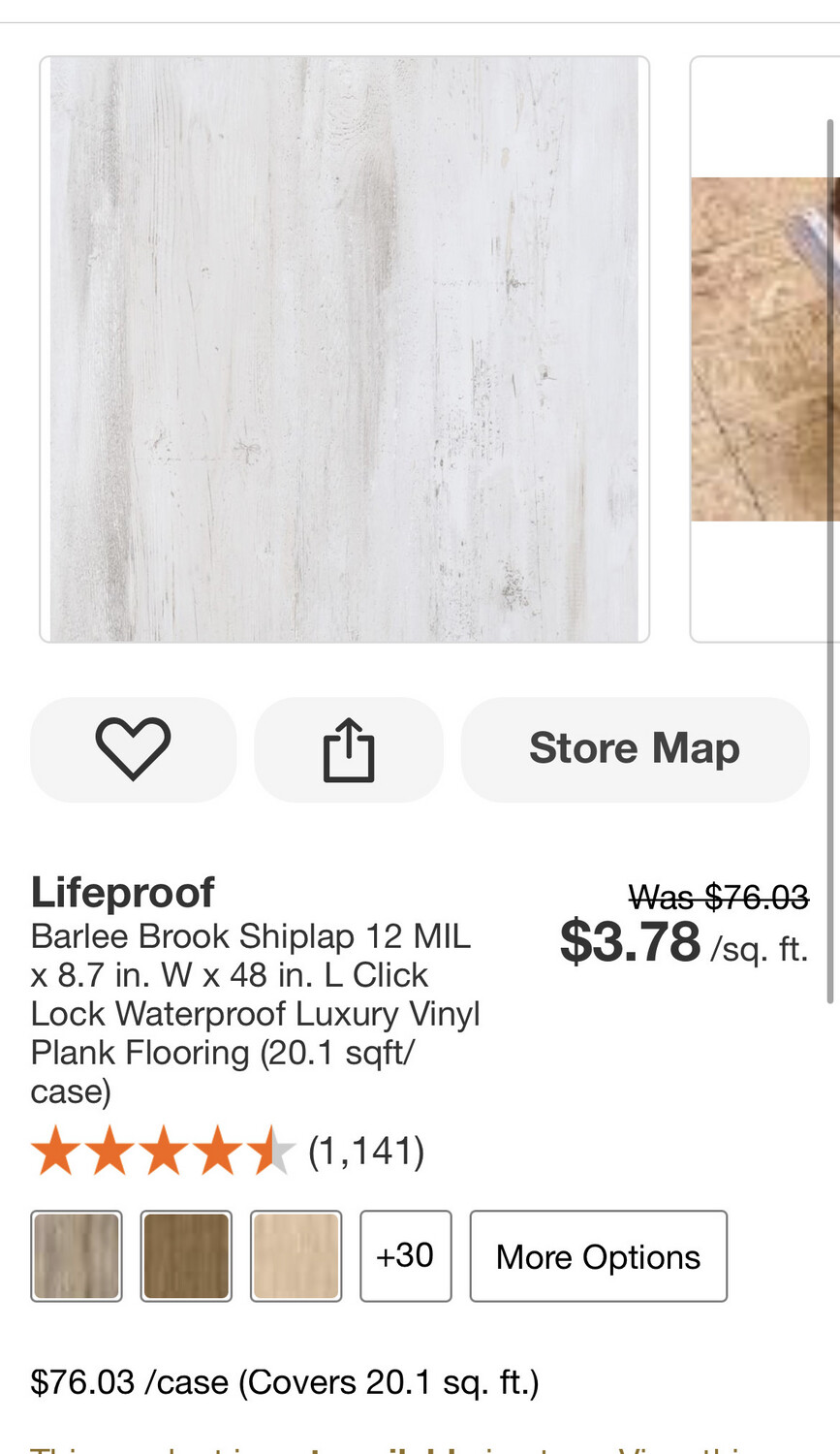Viewport: 840px width, 1454px height.
Task: Select the dark brown wood swatch
Action: pyautogui.click(x=186, y=1255)
